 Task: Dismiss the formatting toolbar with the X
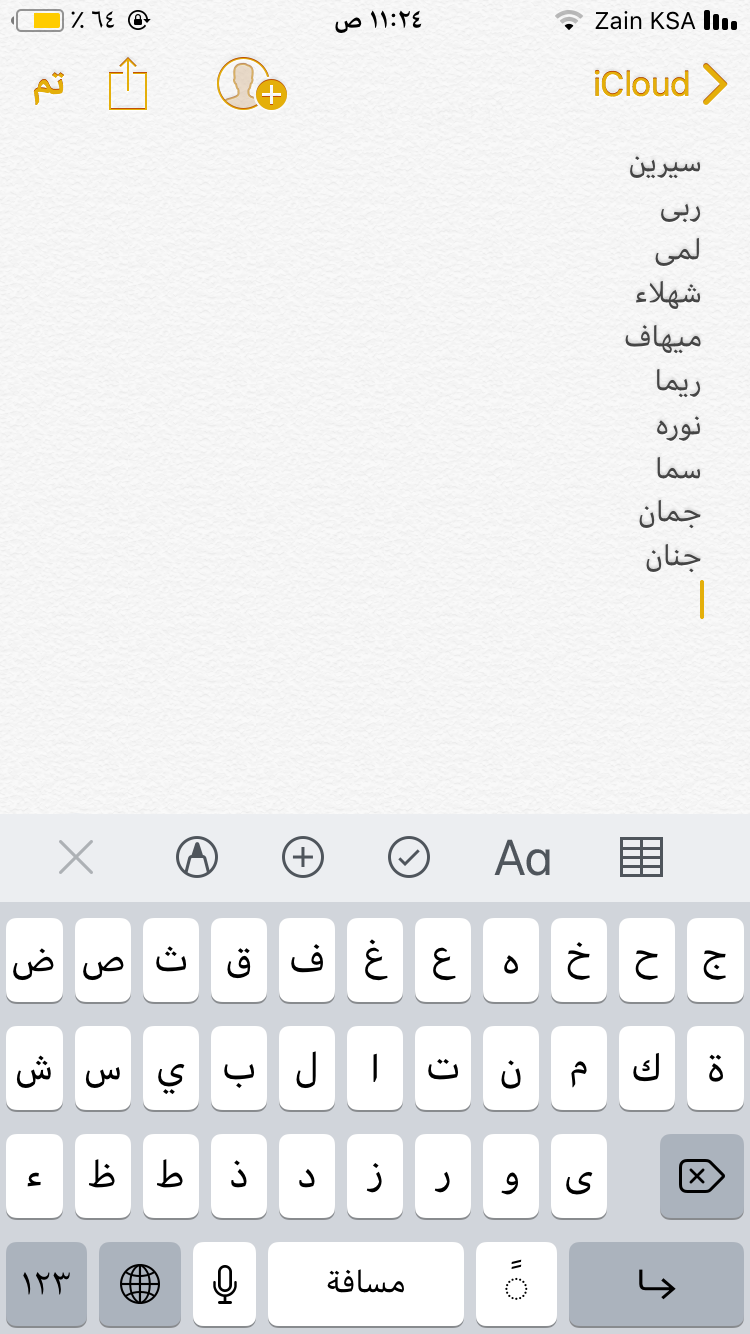(x=76, y=857)
